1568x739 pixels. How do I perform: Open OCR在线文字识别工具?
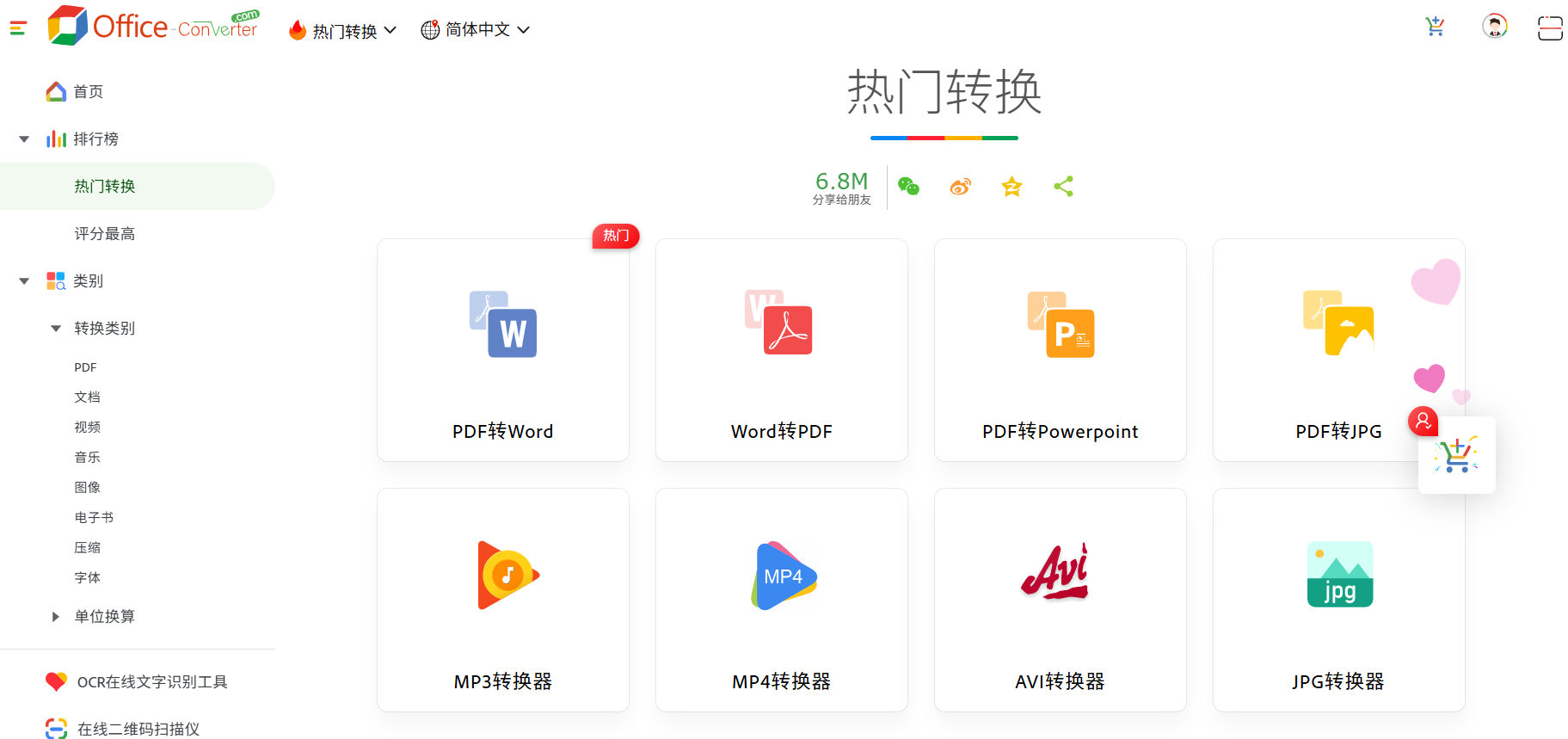151,682
